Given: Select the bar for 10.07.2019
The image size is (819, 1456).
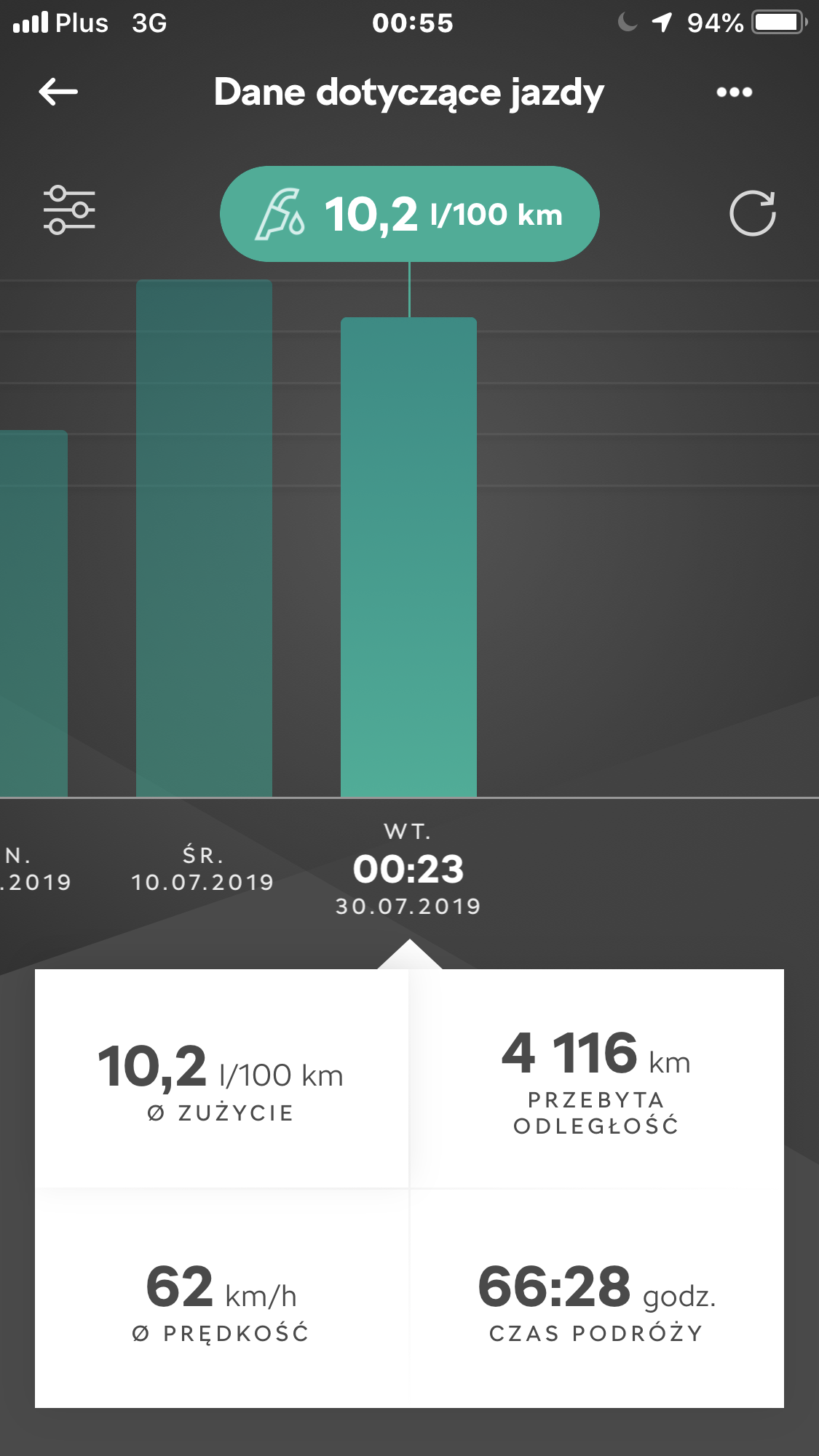Looking at the screenshot, I should [204, 538].
